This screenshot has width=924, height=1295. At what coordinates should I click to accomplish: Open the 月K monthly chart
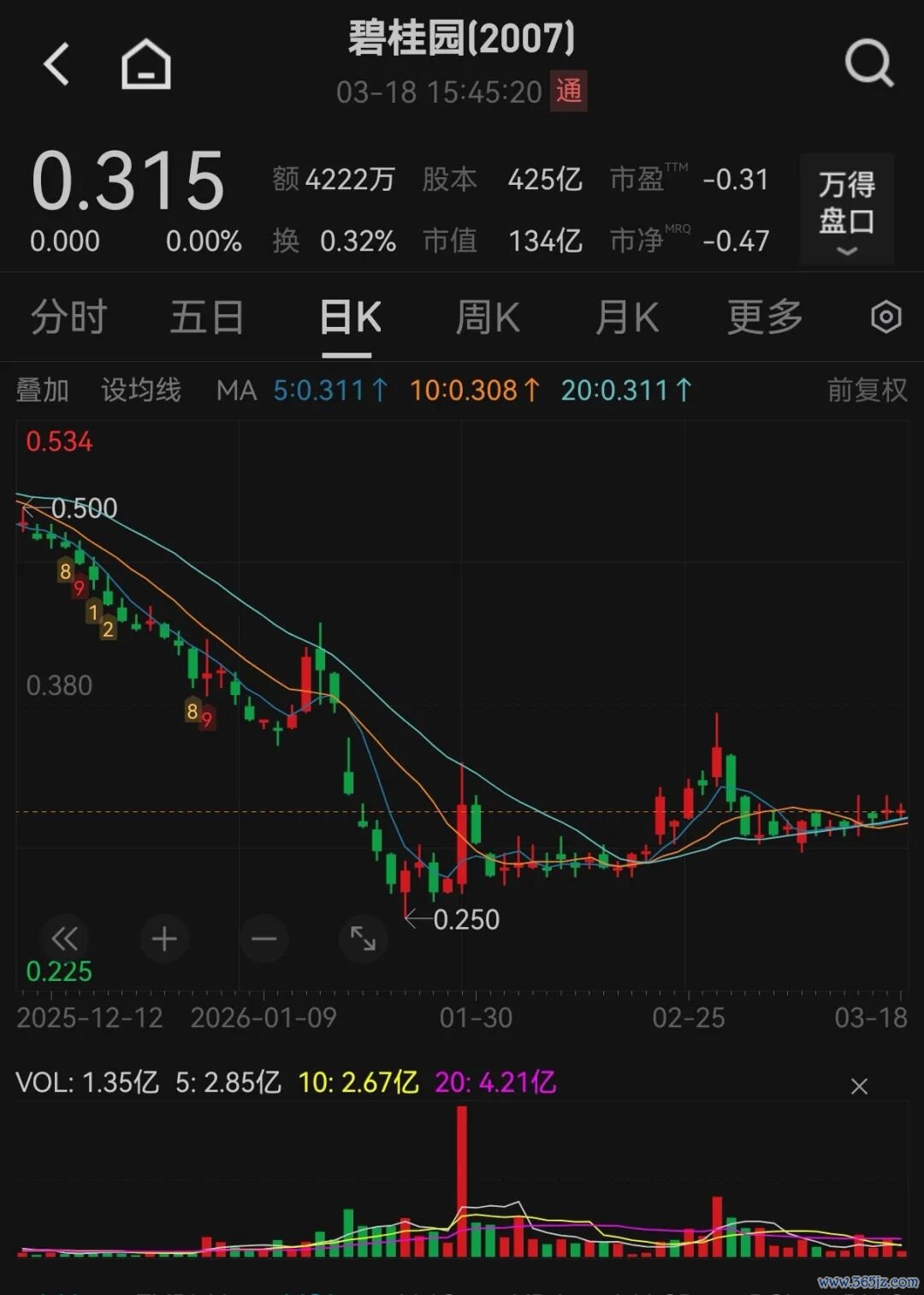coord(627,317)
